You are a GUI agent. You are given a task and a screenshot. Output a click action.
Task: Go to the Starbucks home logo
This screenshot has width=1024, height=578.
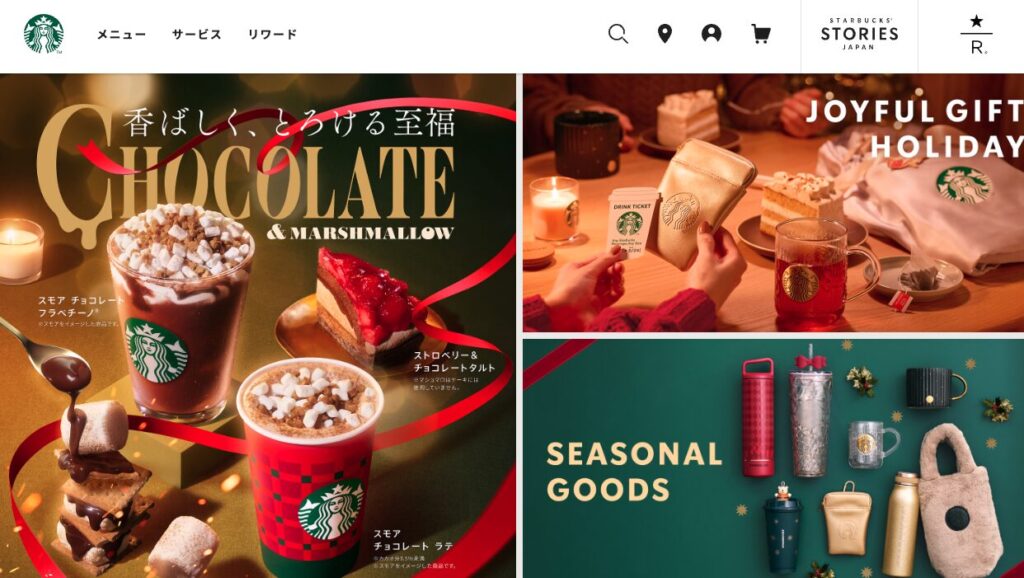pyautogui.click(x=43, y=34)
